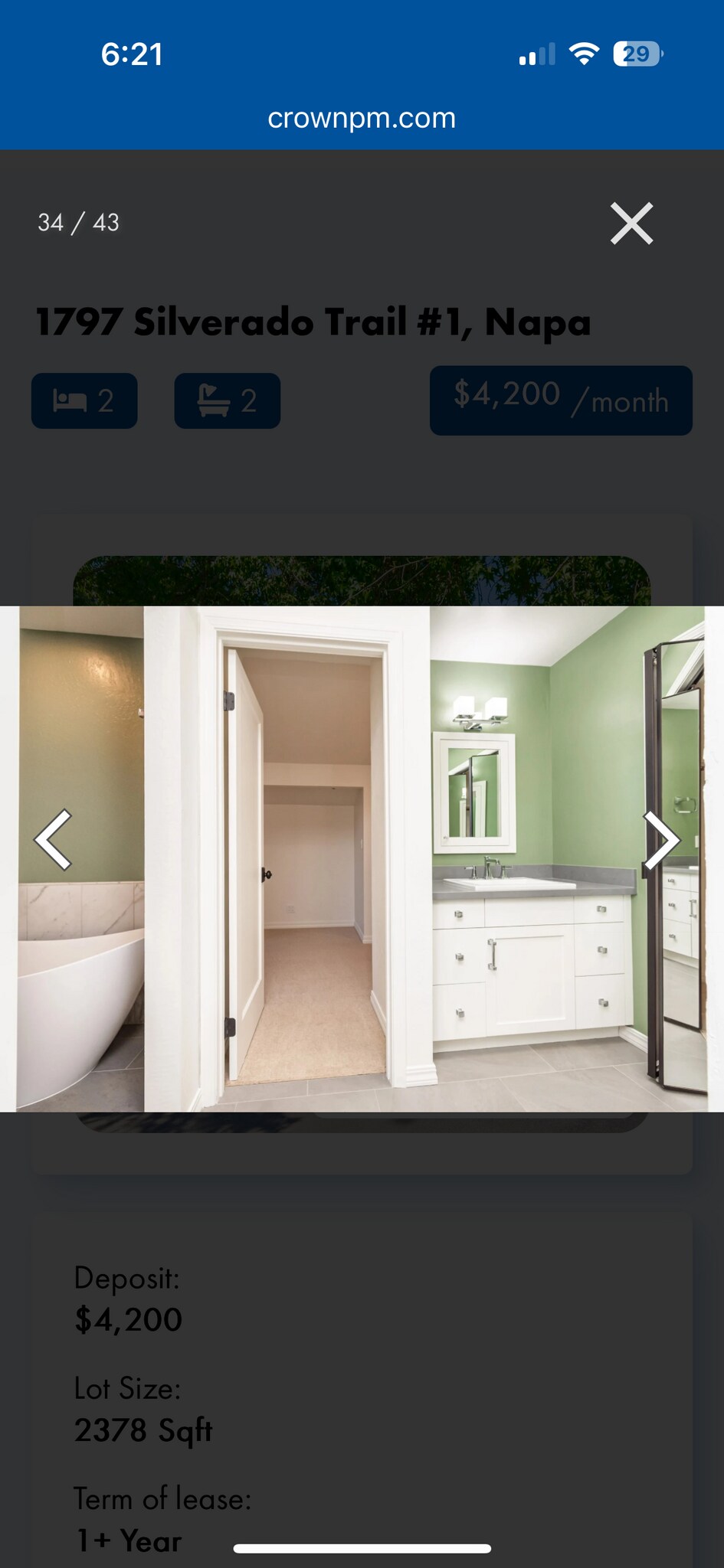Screen dimensions: 724x1568
Task: Advance to the next photo
Action: (660, 841)
